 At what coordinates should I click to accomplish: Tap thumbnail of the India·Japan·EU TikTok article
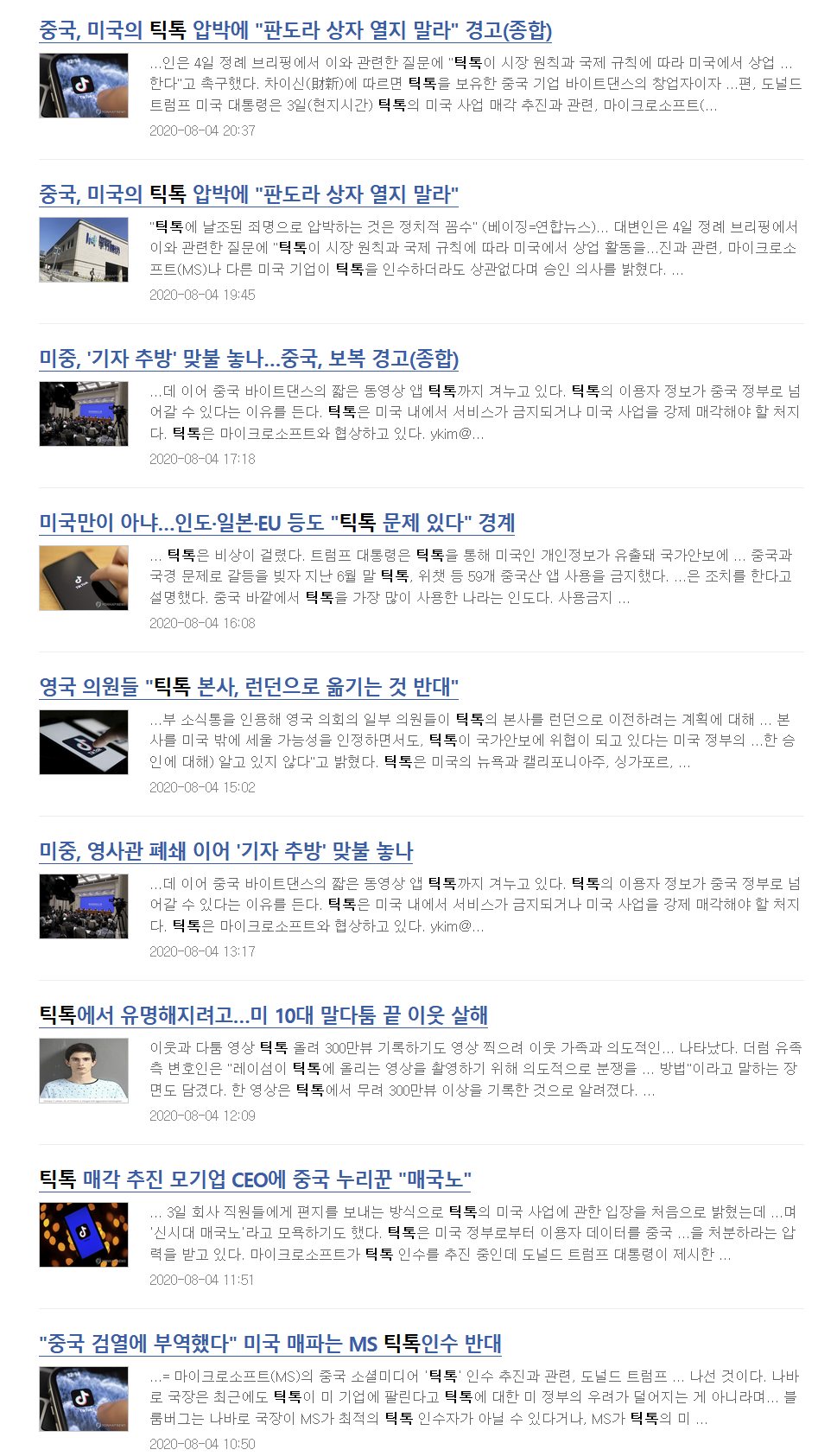click(84, 578)
